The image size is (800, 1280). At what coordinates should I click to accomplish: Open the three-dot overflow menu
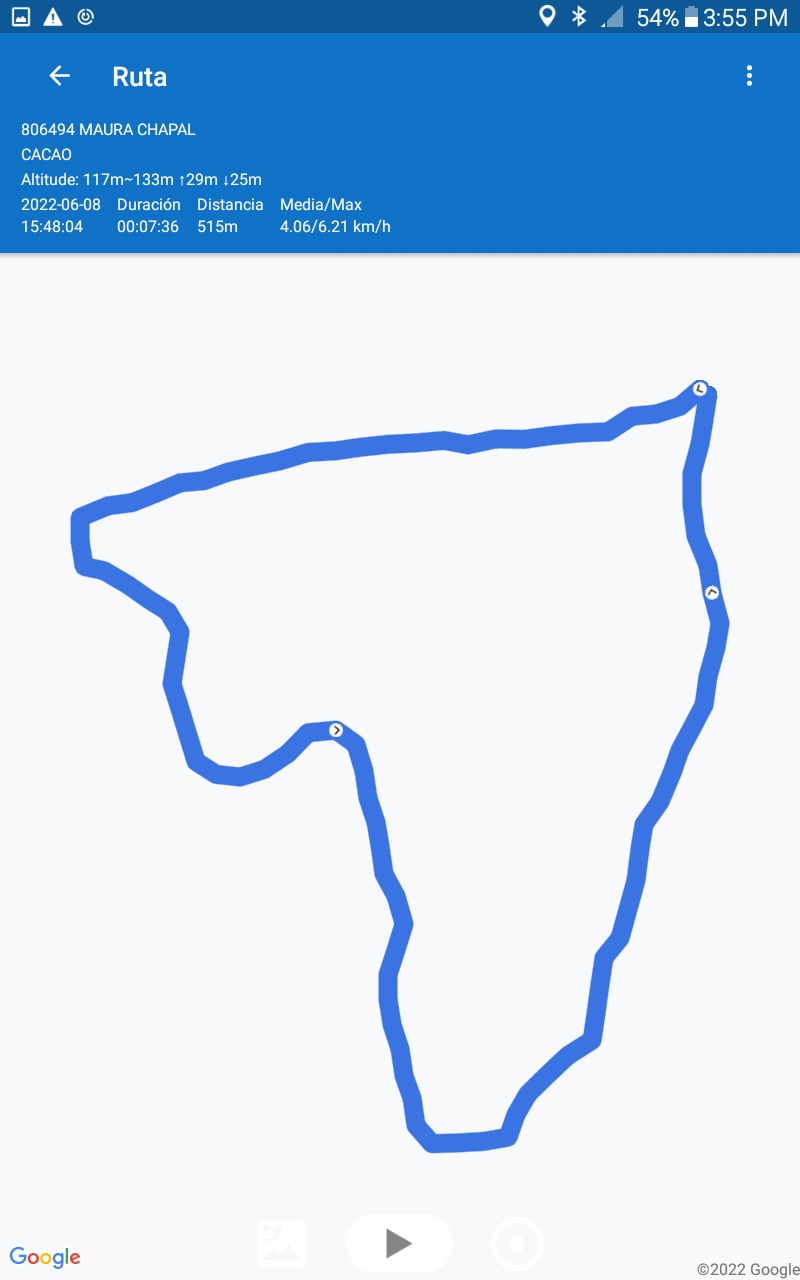pos(749,76)
